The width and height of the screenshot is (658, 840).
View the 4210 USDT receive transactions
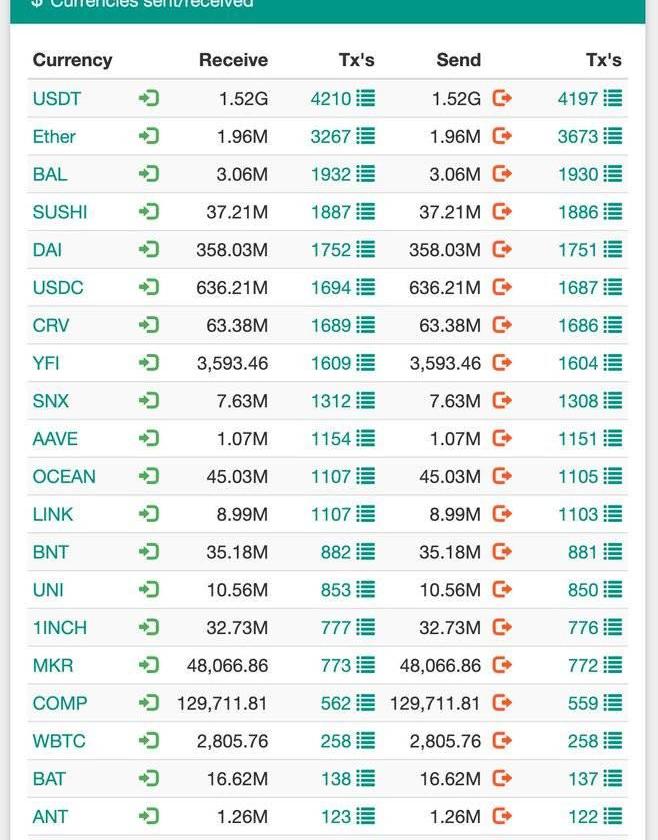(x=342, y=98)
